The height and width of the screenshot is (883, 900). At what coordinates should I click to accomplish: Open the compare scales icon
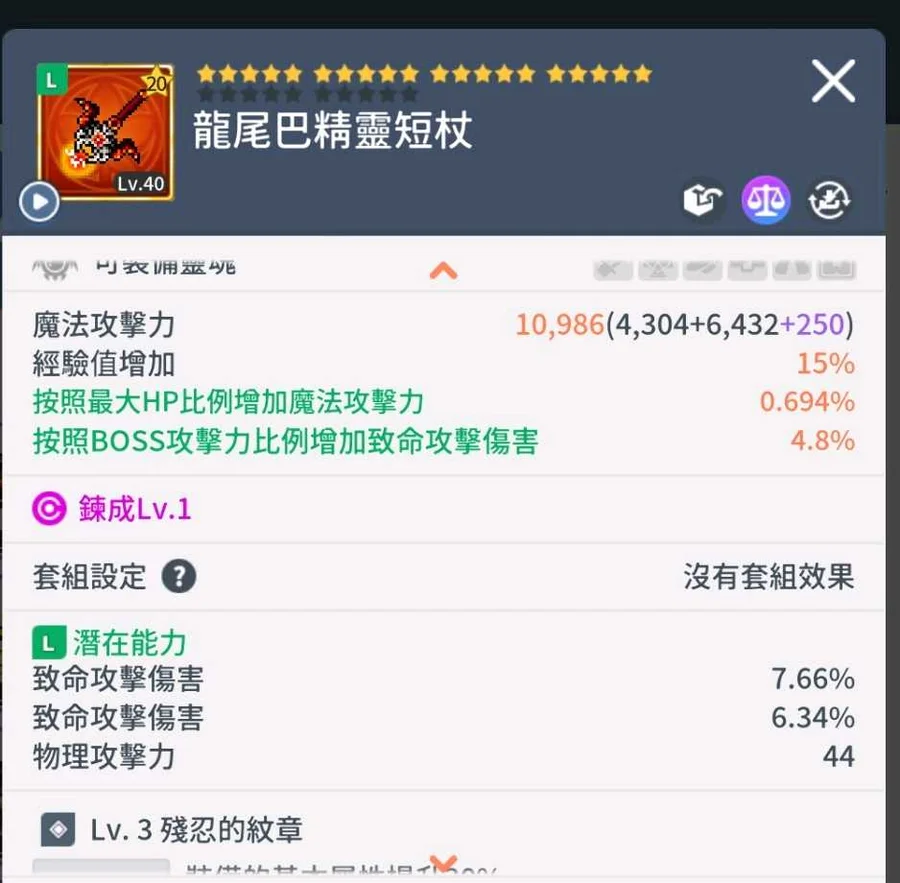click(765, 201)
